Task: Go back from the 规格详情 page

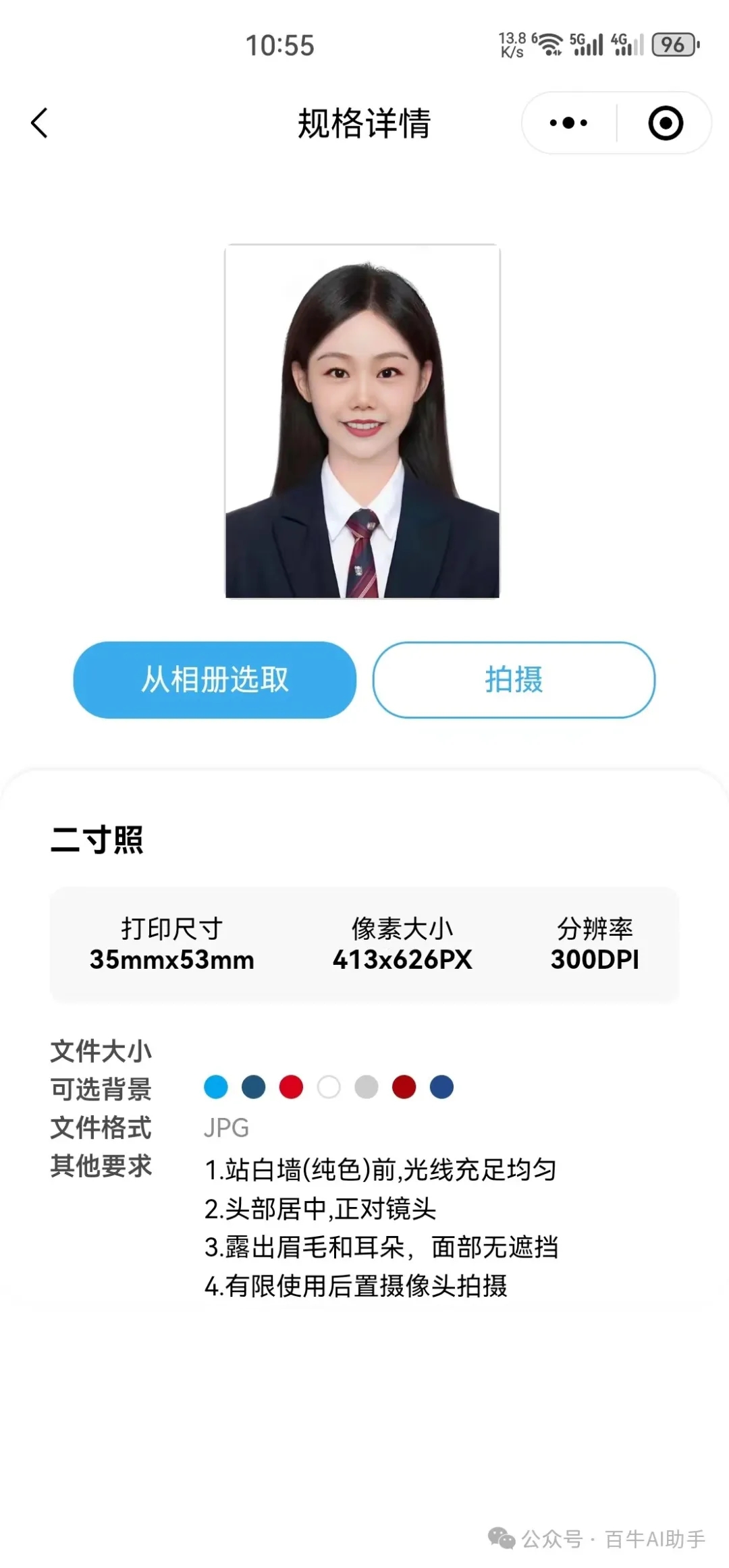Action: [40, 123]
